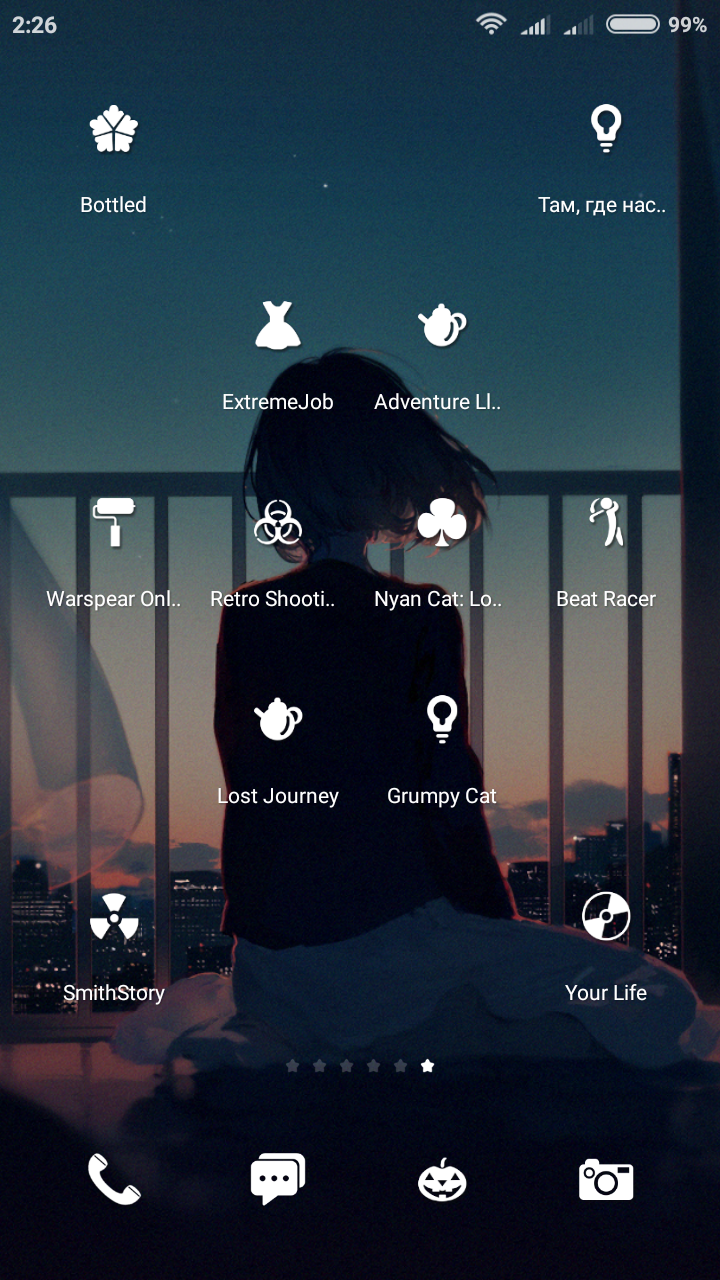This screenshot has height=1280, width=720.
Task: Tap the pumpkin icon in the dock
Action: click(442, 1180)
